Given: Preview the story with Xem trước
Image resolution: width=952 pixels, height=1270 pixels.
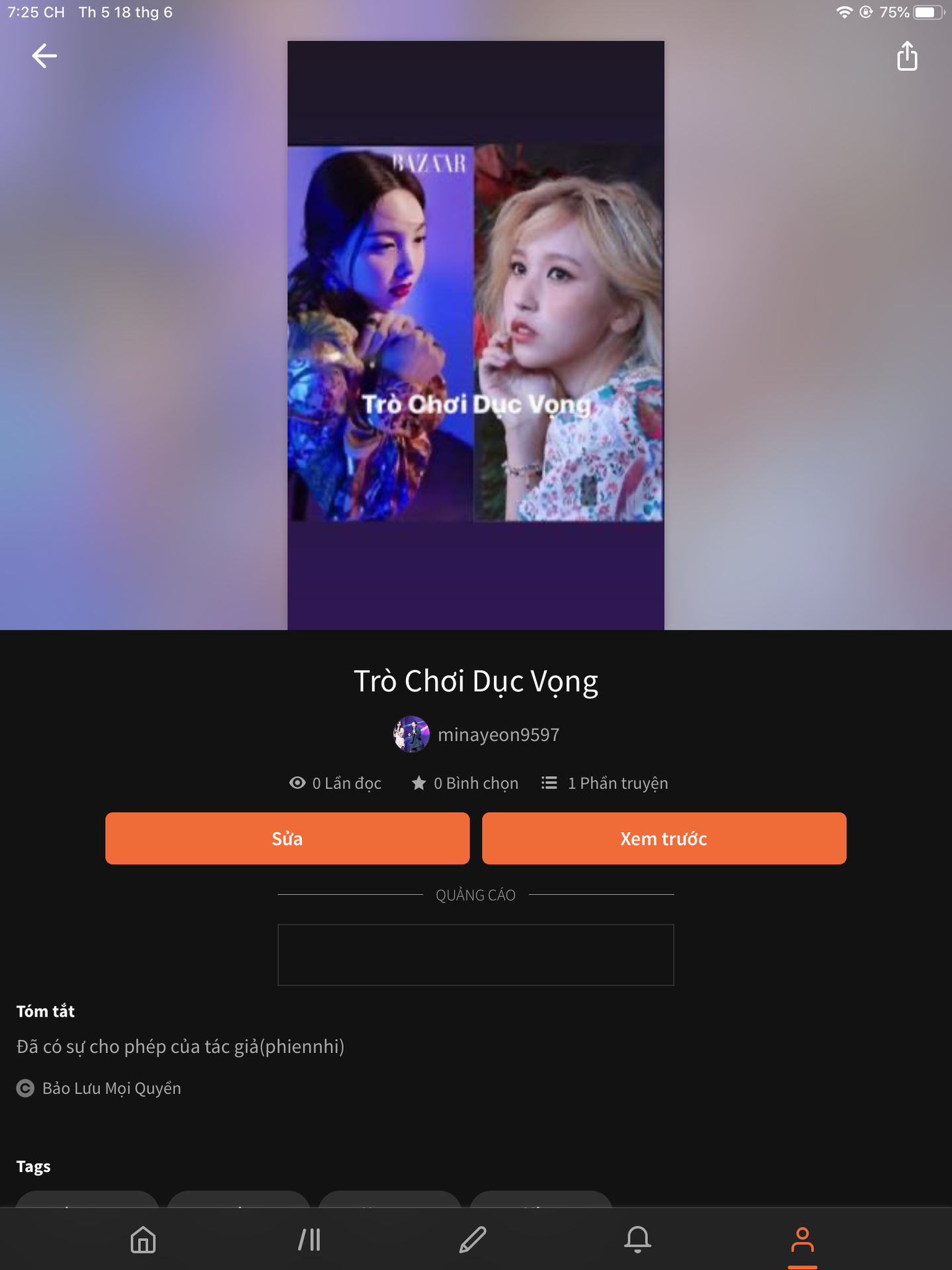Looking at the screenshot, I should pos(664,838).
